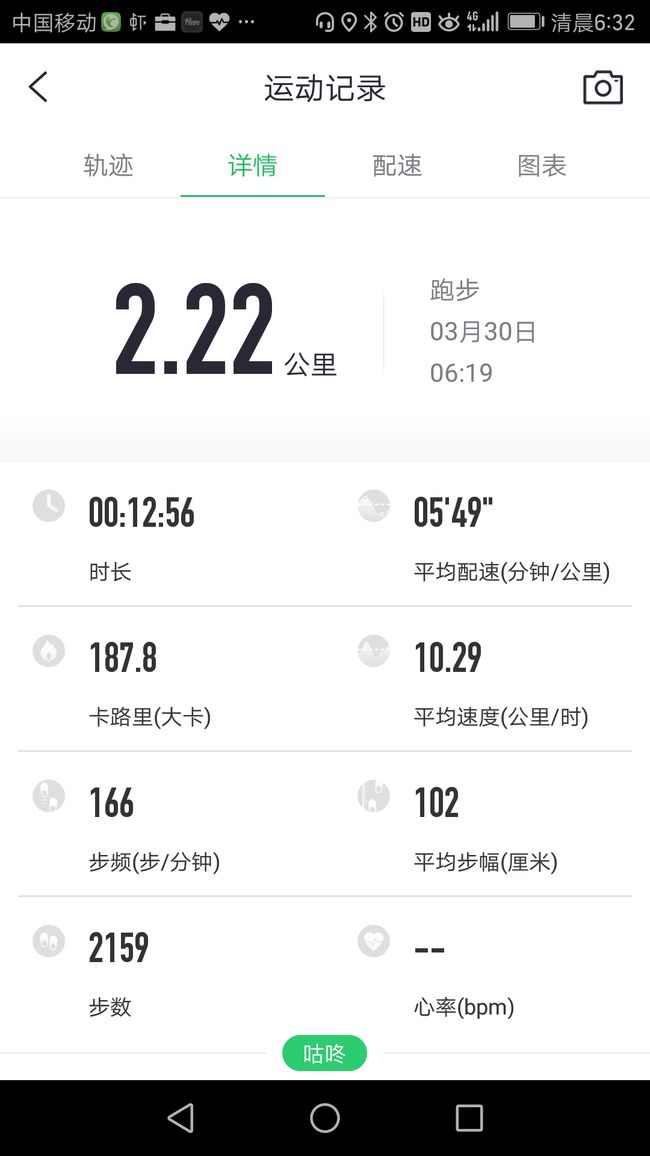Image resolution: width=650 pixels, height=1156 pixels.
Task: Go back from the 运动记录 page
Action: click(x=38, y=87)
